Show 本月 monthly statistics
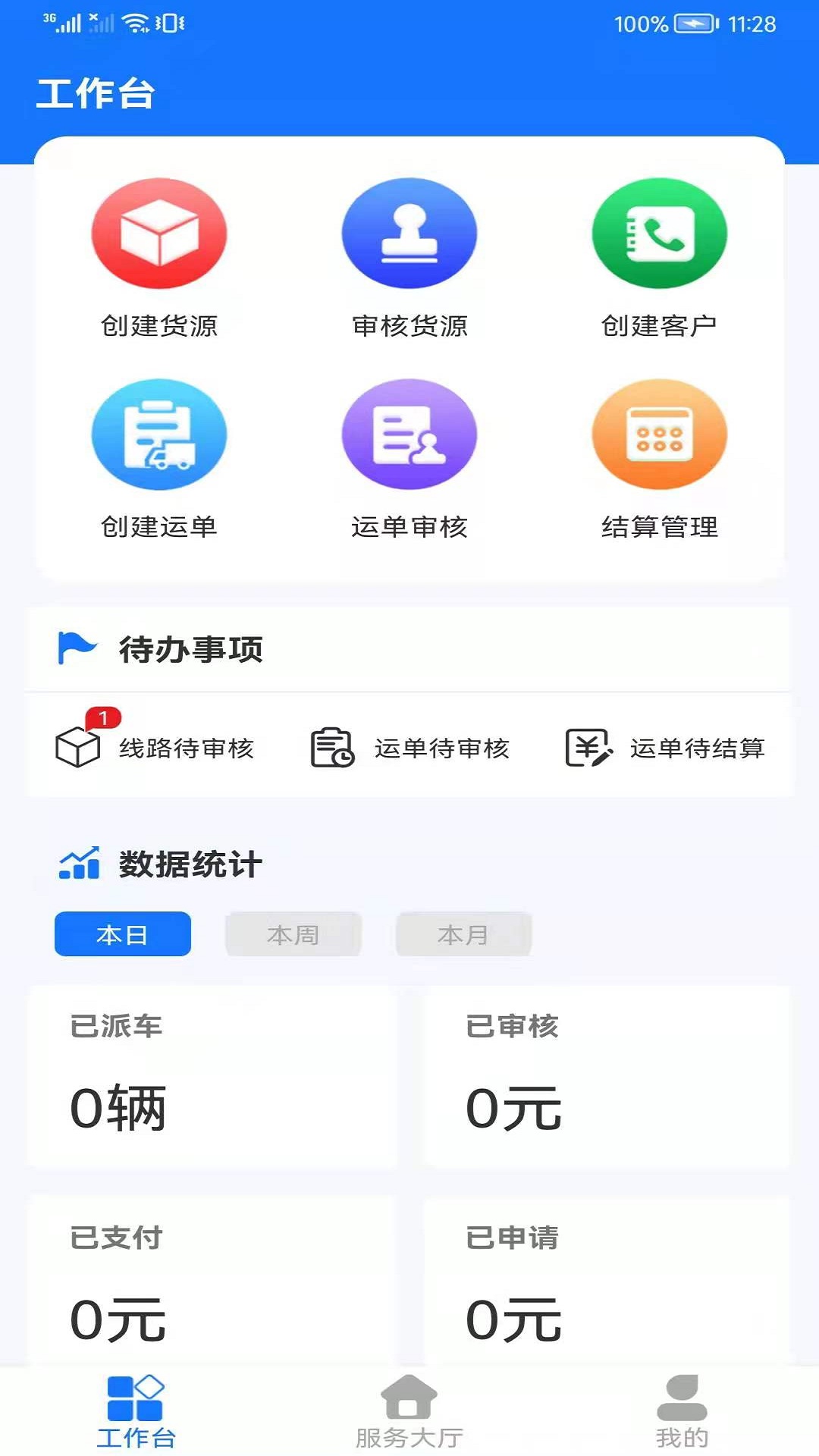 pyautogui.click(x=463, y=934)
